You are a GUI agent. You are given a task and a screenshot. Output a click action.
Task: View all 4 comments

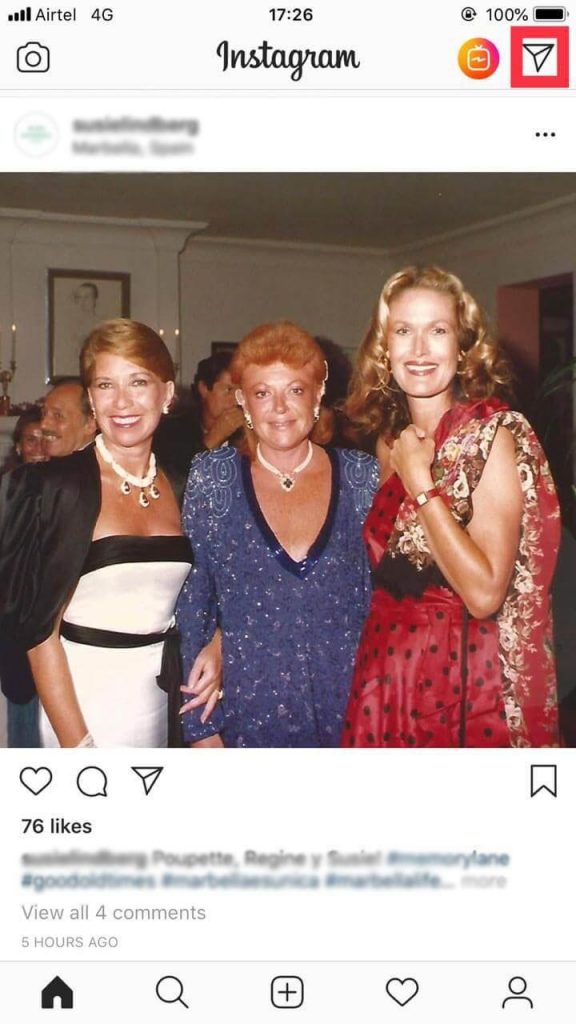114,912
